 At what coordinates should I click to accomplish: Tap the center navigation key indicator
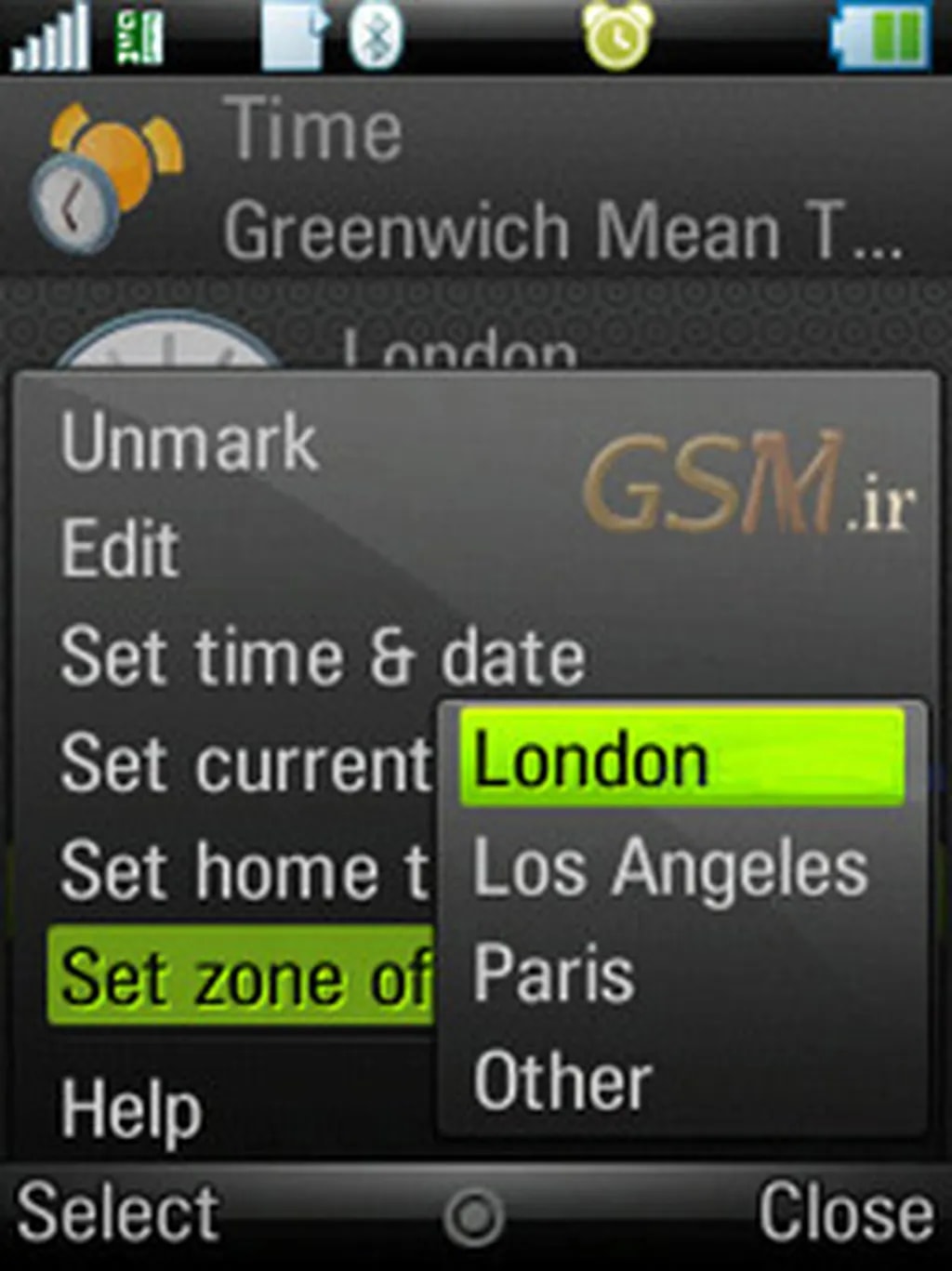(474, 1216)
